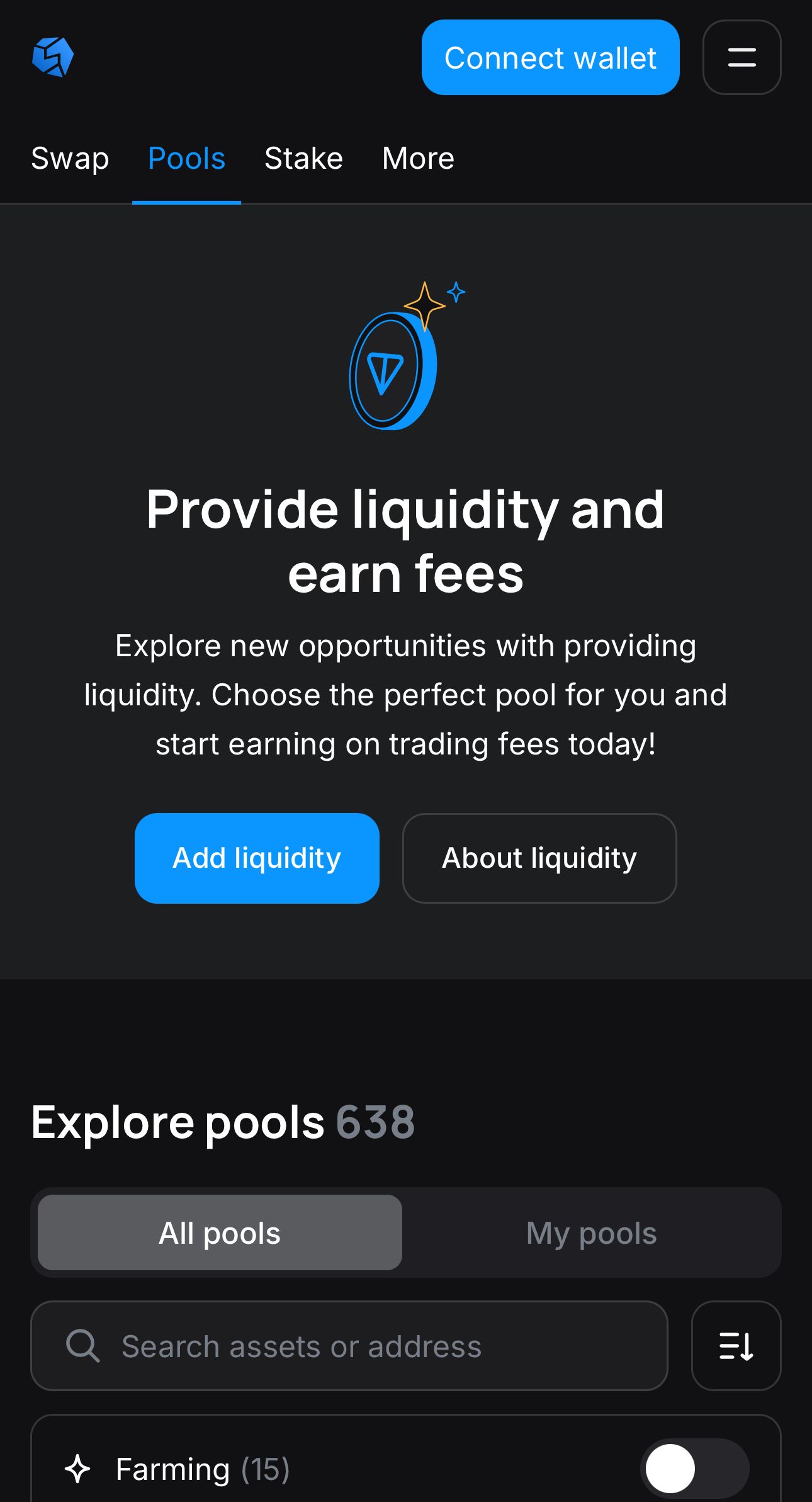Enable the Farming filter toggle

[x=694, y=1469]
